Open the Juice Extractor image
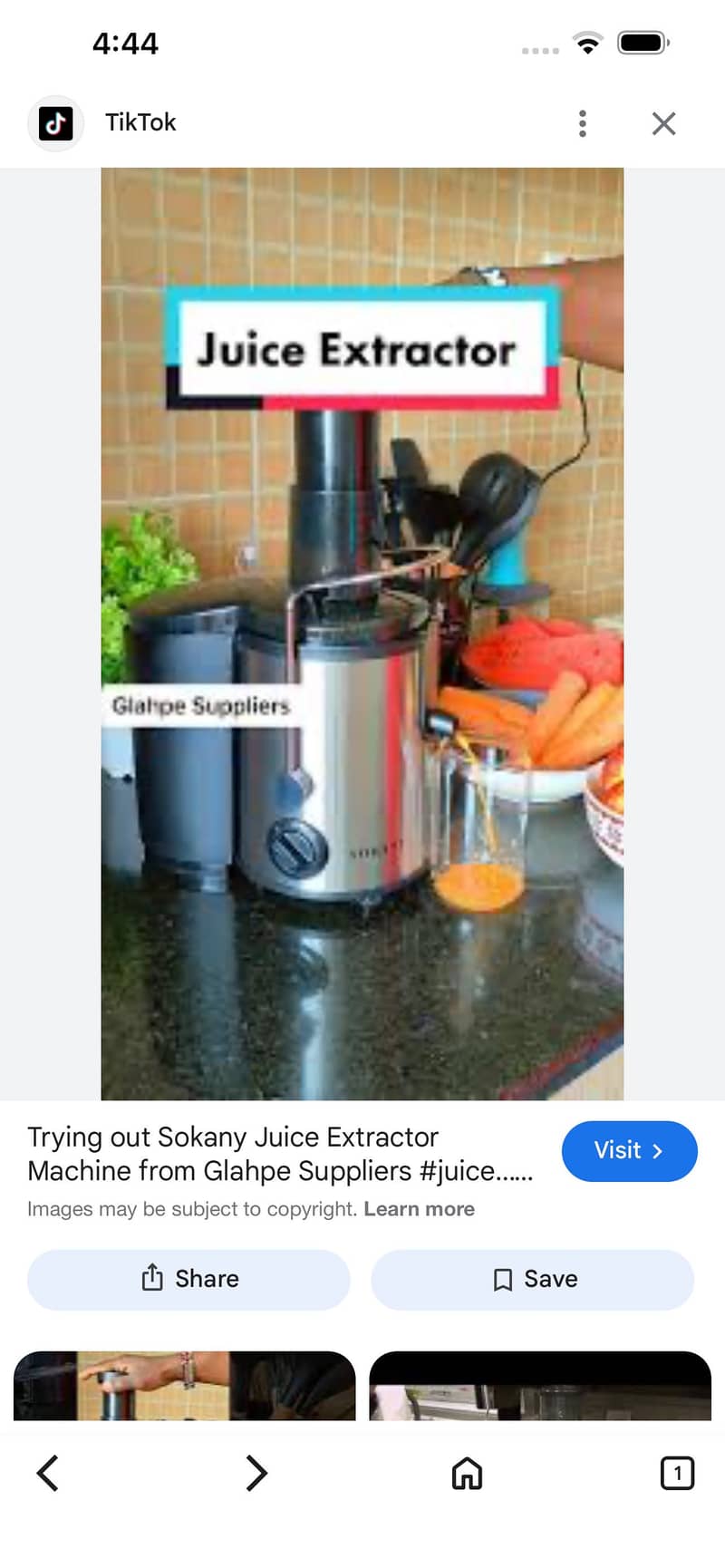The width and height of the screenshot is (725, 1568). 362,633
